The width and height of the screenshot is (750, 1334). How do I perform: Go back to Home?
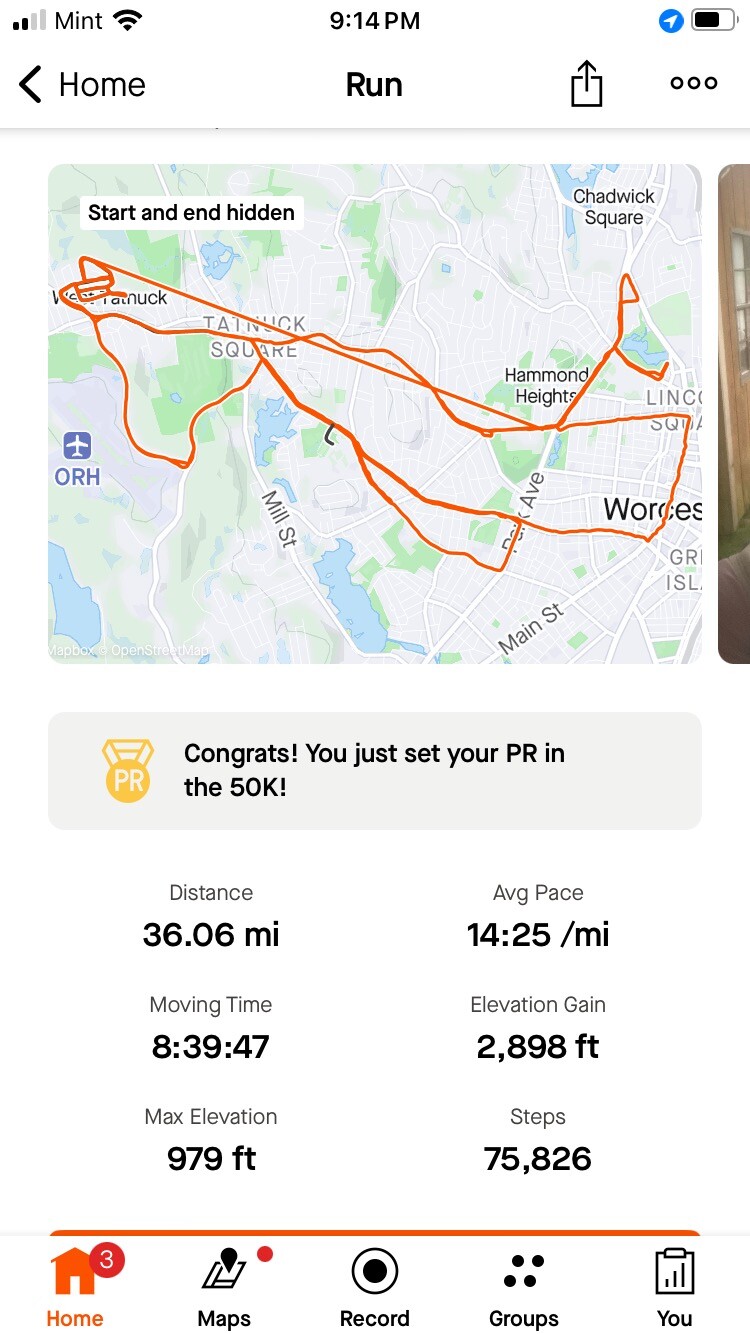coord(82,85)
